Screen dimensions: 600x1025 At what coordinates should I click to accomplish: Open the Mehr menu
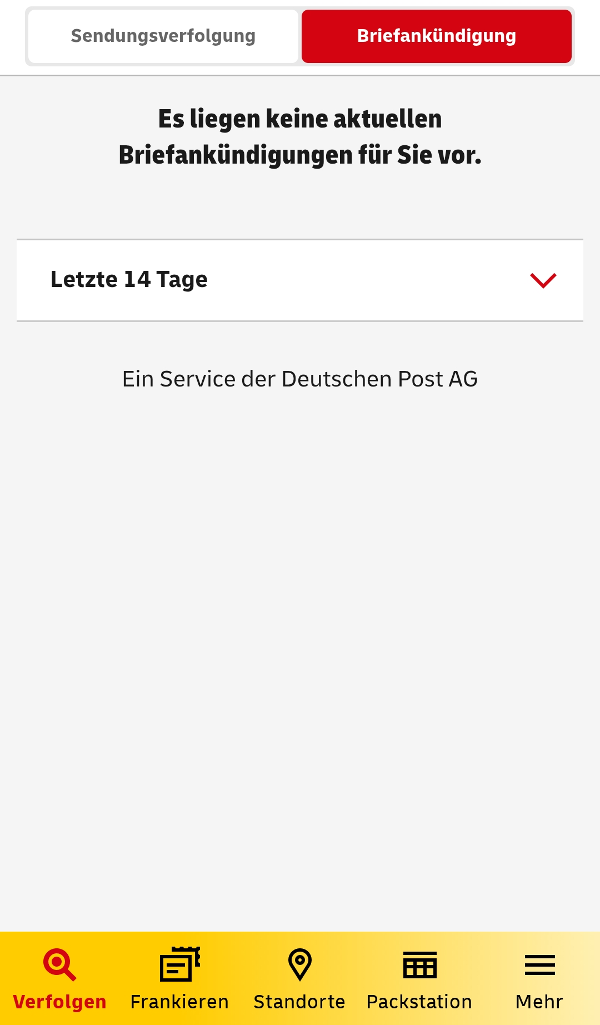point(539,979)
